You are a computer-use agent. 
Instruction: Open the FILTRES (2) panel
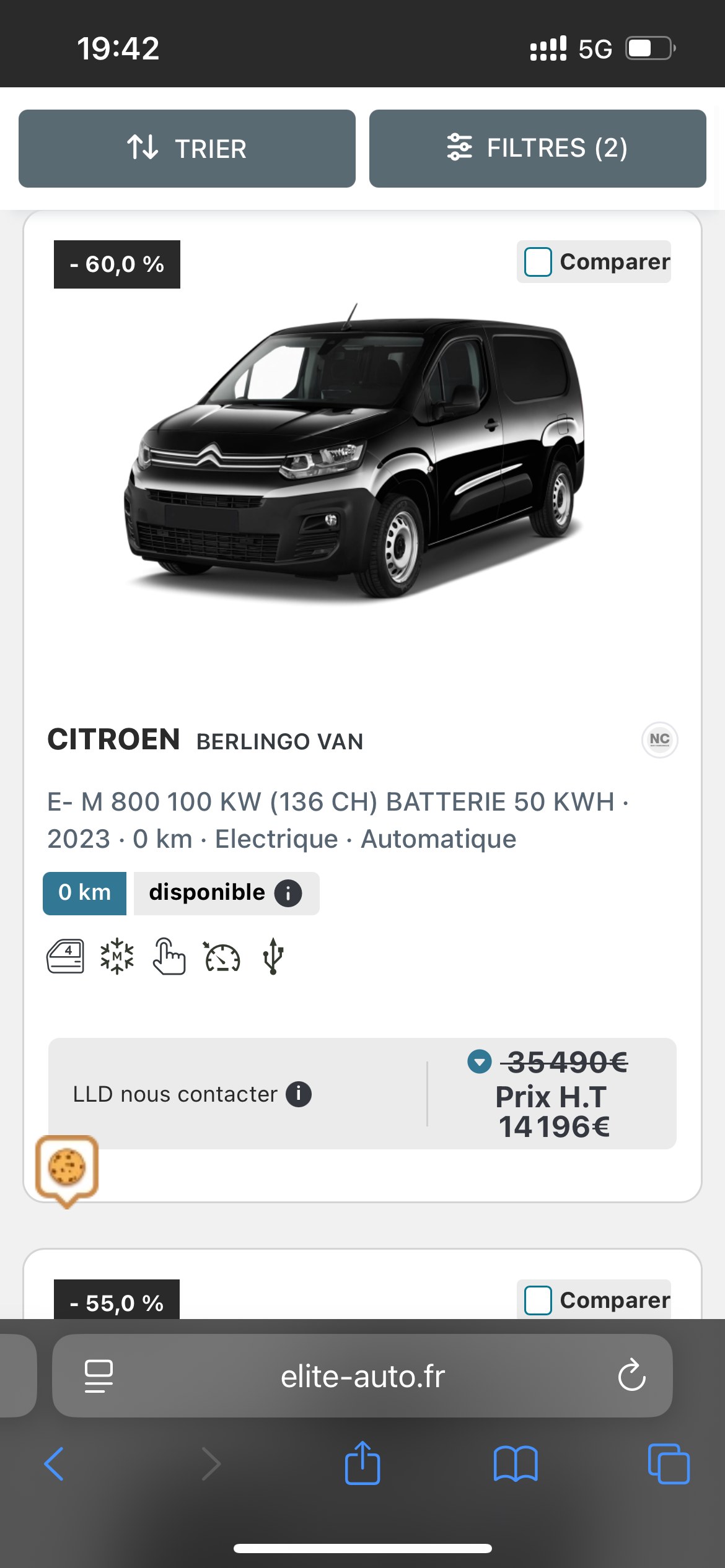pos(537,149)
